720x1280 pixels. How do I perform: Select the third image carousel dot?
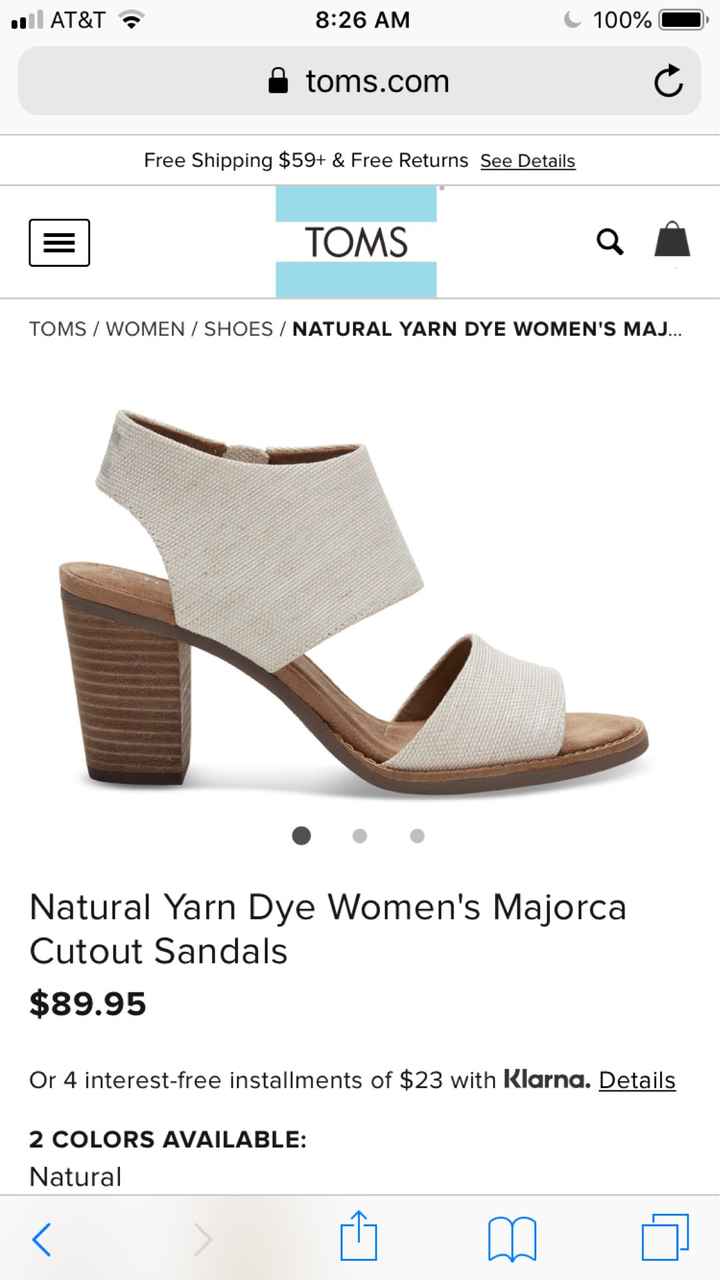pos(417,835)
